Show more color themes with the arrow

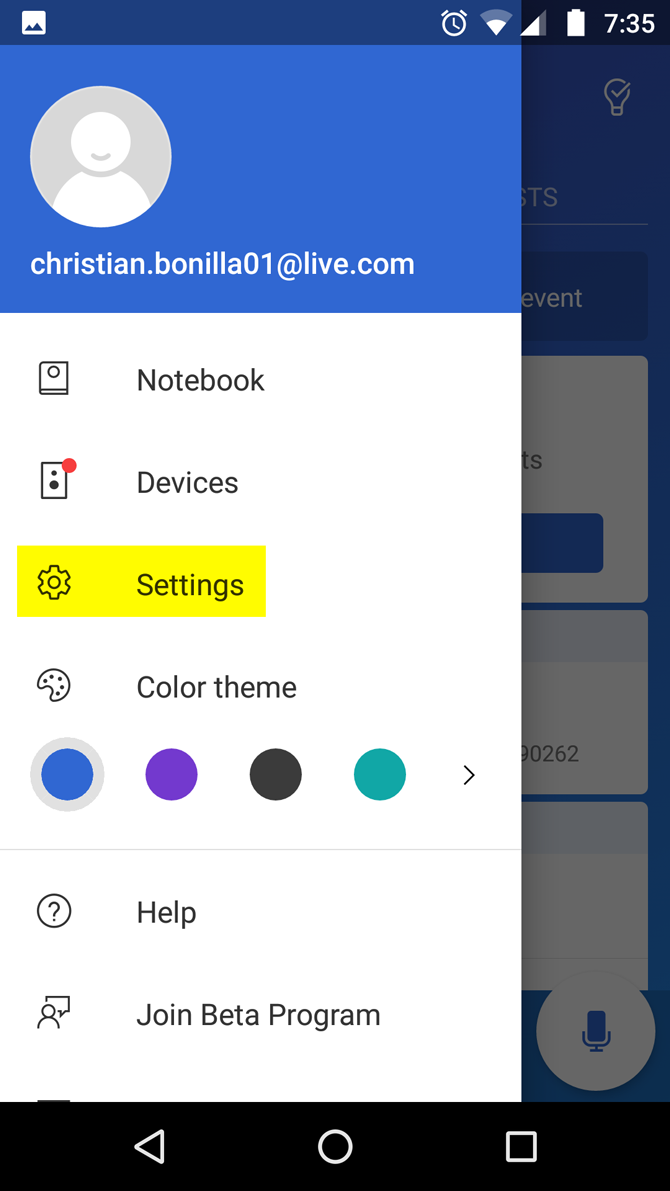[468, 775]
